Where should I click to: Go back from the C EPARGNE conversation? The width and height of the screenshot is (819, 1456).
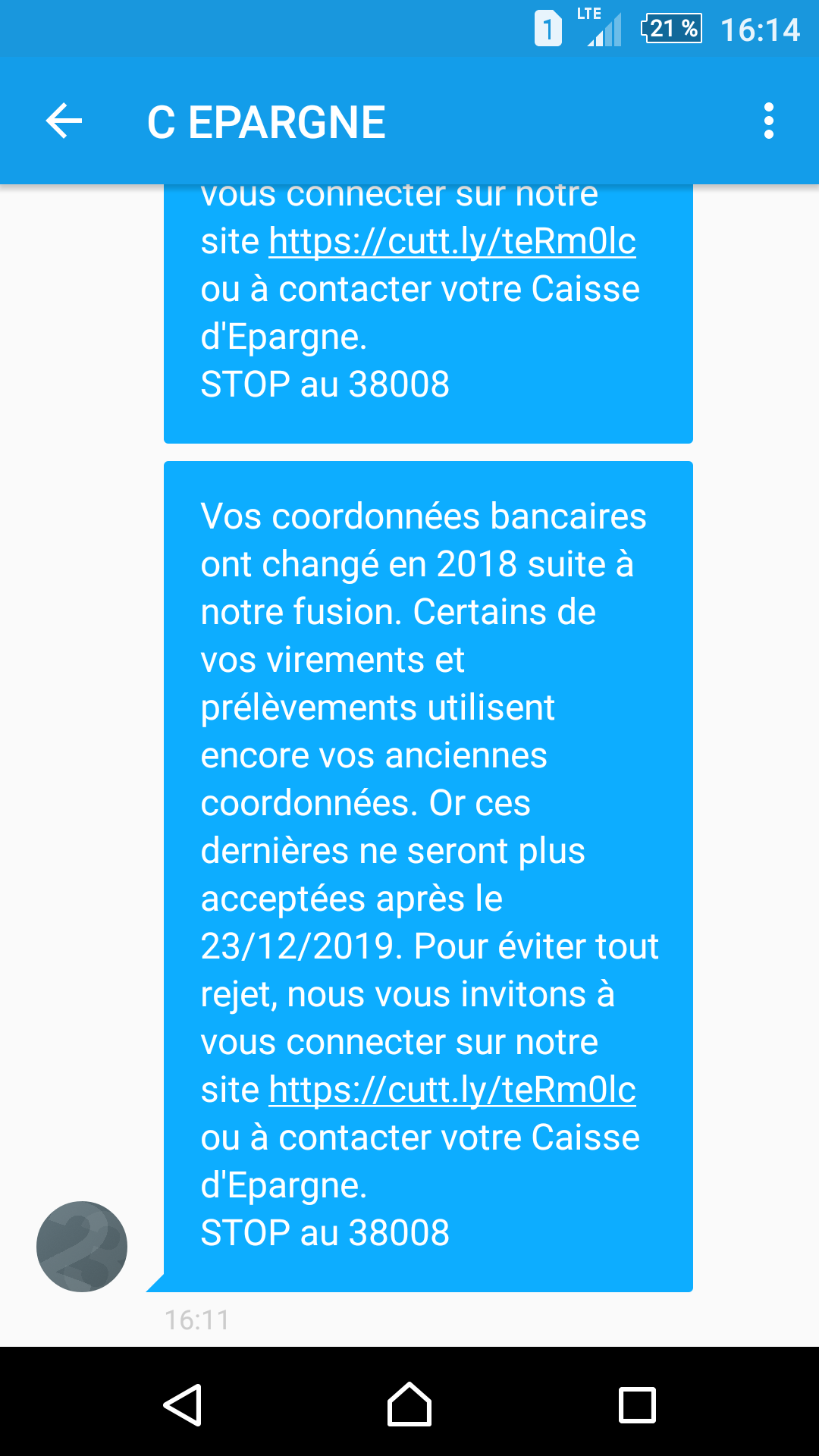(x=64, y=121)
